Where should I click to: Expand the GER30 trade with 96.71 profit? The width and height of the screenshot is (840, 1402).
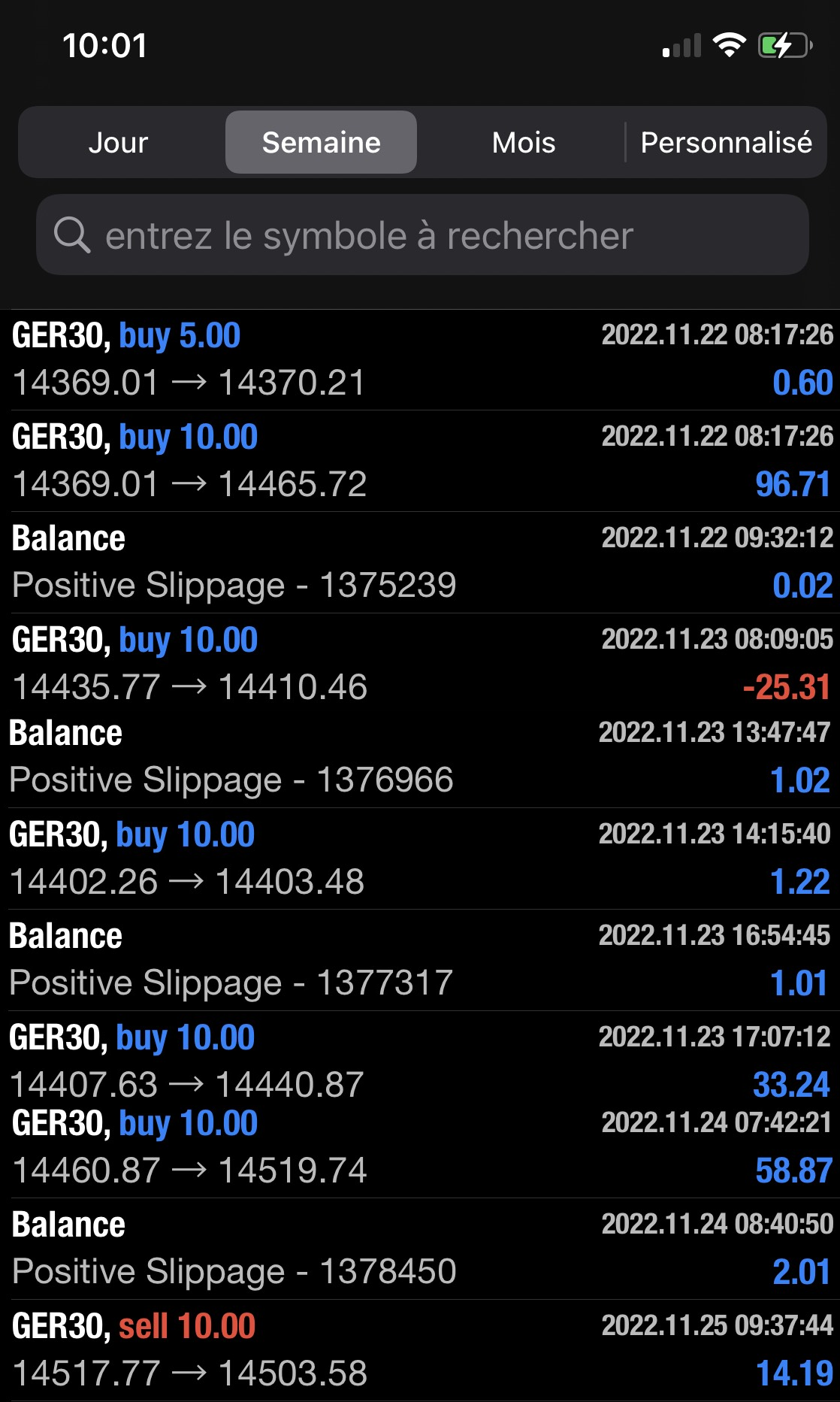click(x=420, y=461)
